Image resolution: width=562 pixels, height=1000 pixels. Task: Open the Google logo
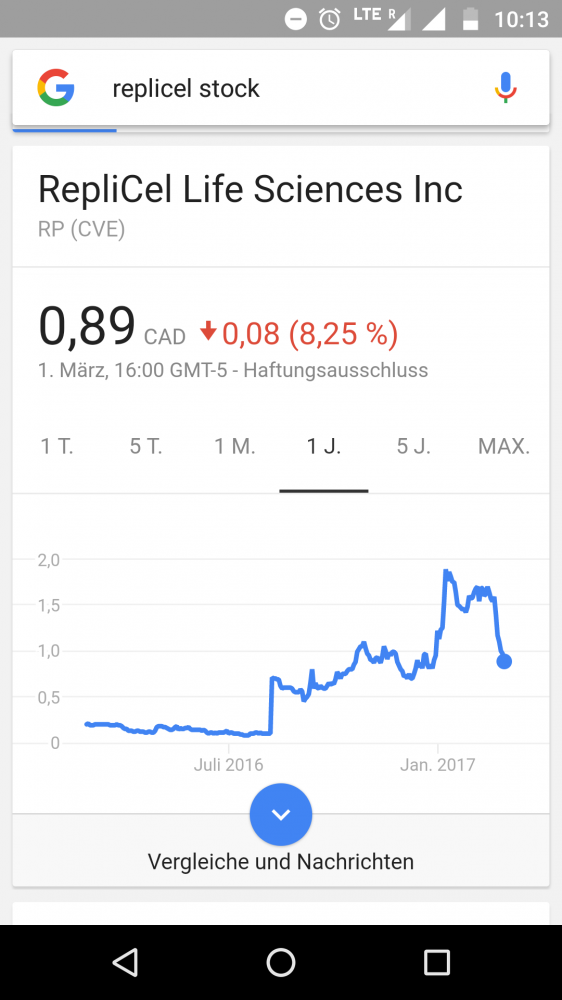56,88
